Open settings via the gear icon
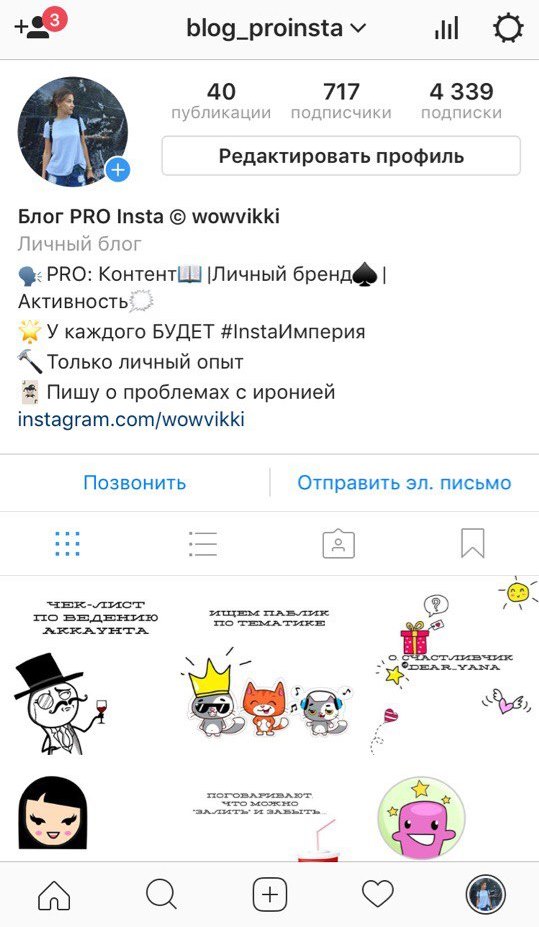Viewport: 539px width, 927px height. click(508, 28)
